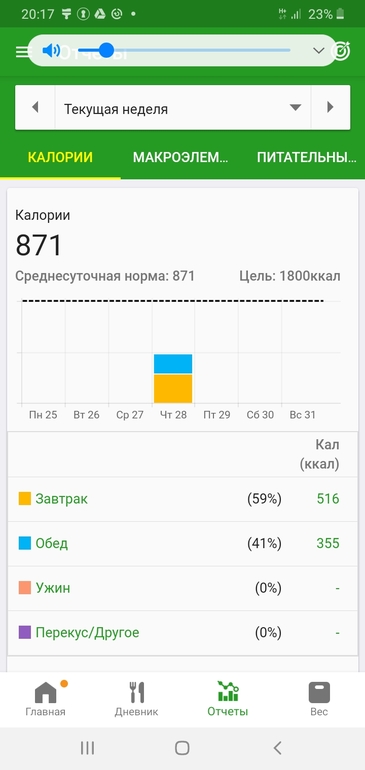Tap the volume speaker icon

(51, 50)
